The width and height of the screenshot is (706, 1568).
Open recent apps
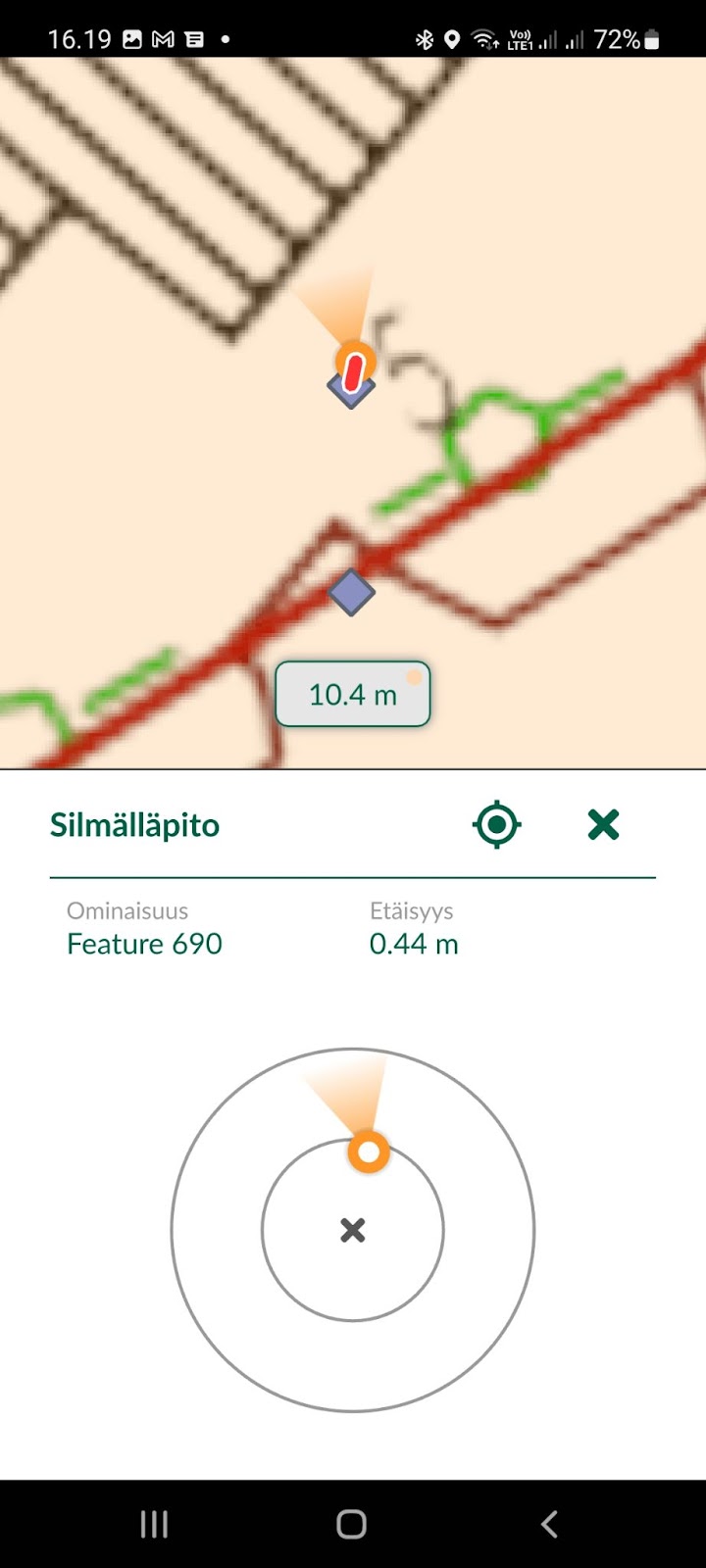pos(154,1524)
